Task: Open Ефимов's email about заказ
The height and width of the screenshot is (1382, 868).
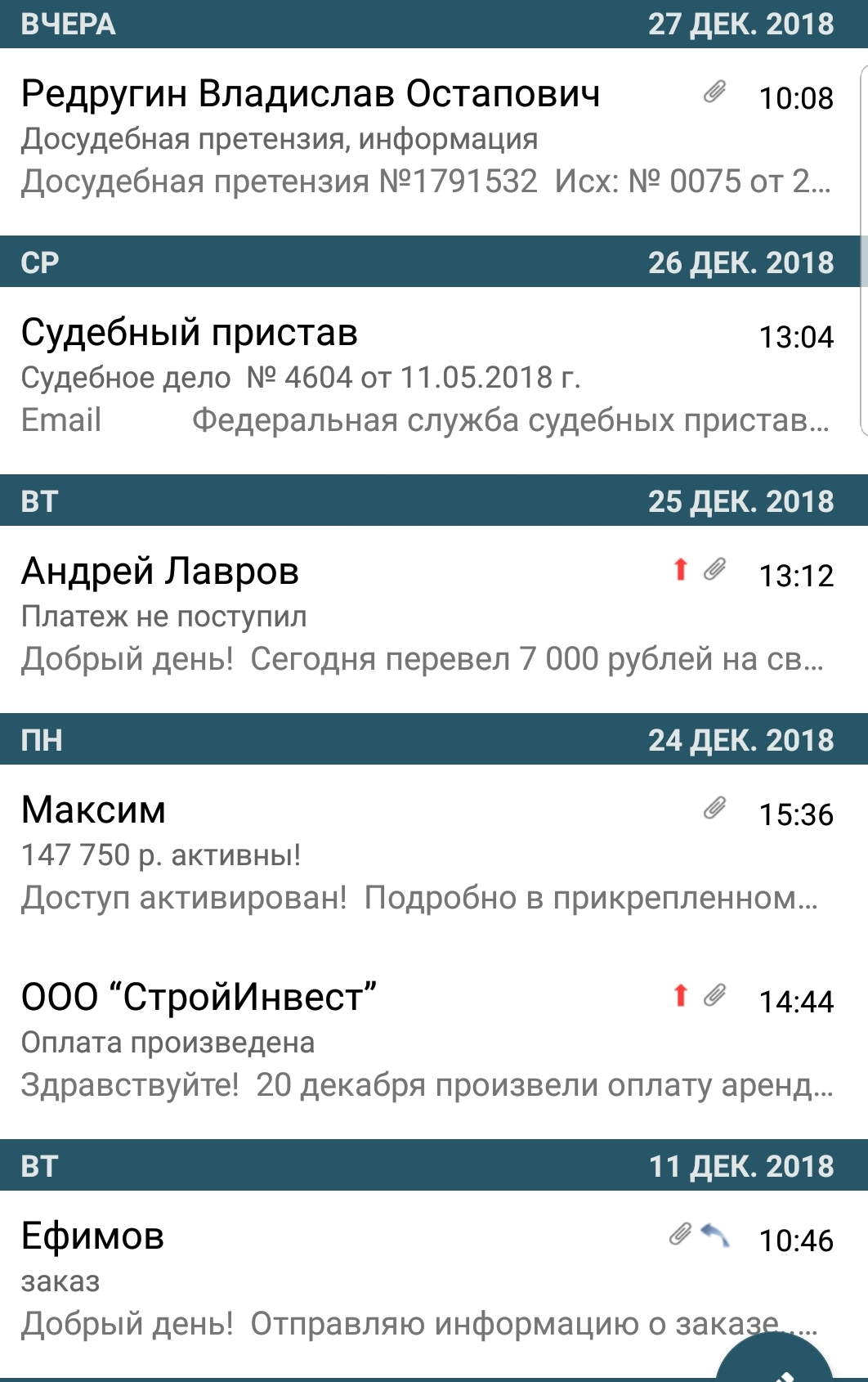Action: (x=368, y=1280)
